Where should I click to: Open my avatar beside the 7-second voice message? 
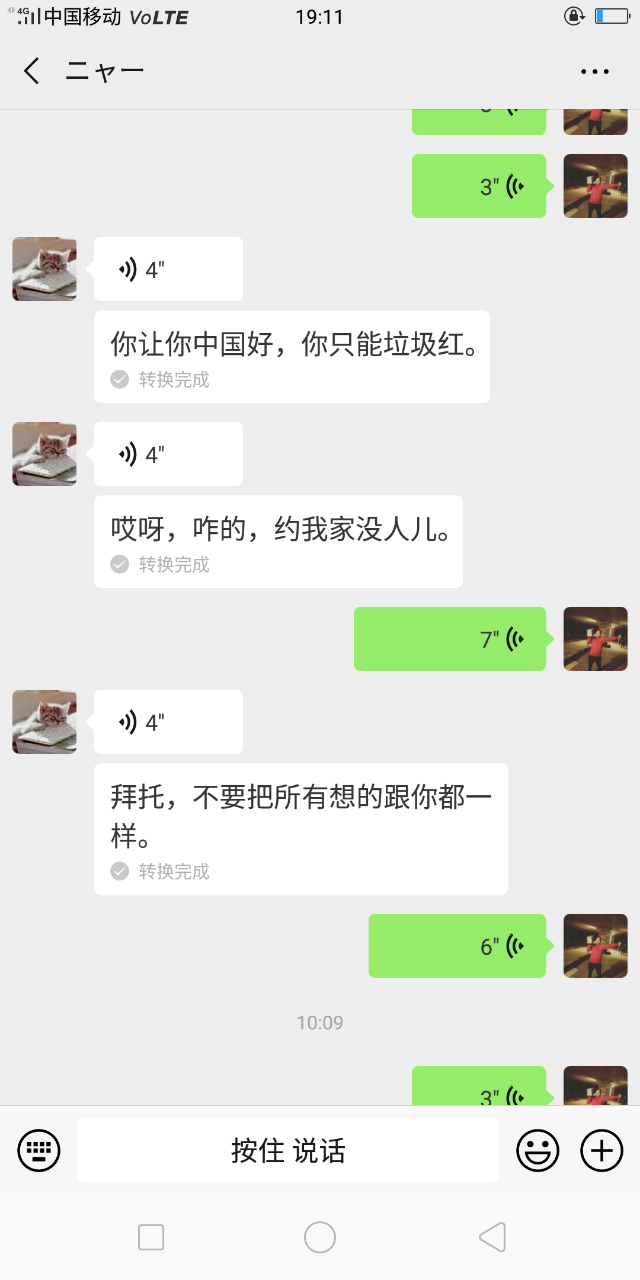pyautogui.click(x=596, y=639)
